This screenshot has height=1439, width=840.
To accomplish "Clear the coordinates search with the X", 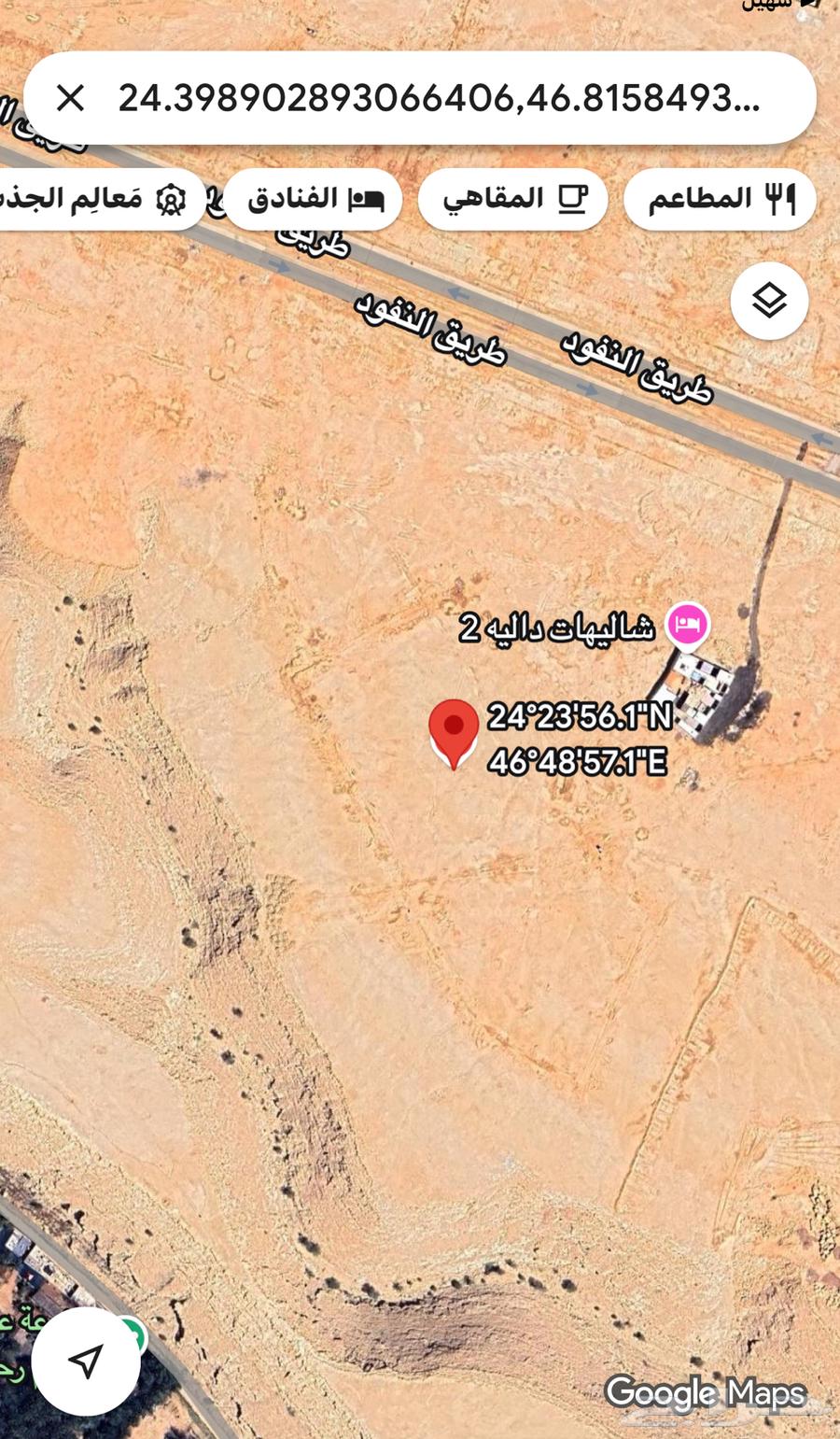I will coord(70,98).
